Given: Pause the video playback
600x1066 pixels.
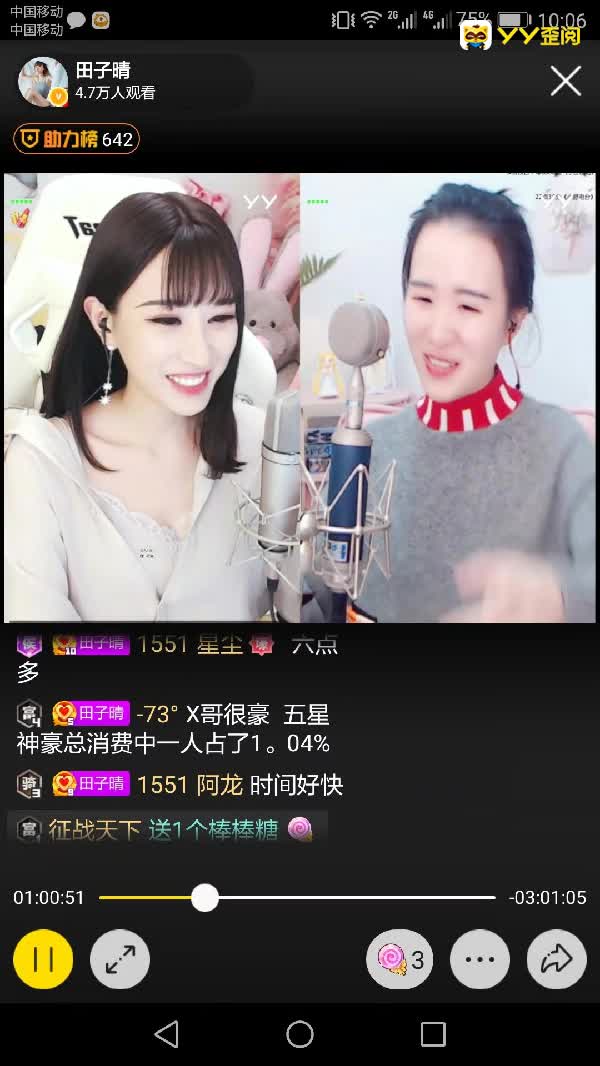Looking at the screenshot, I should coord(43,960).
